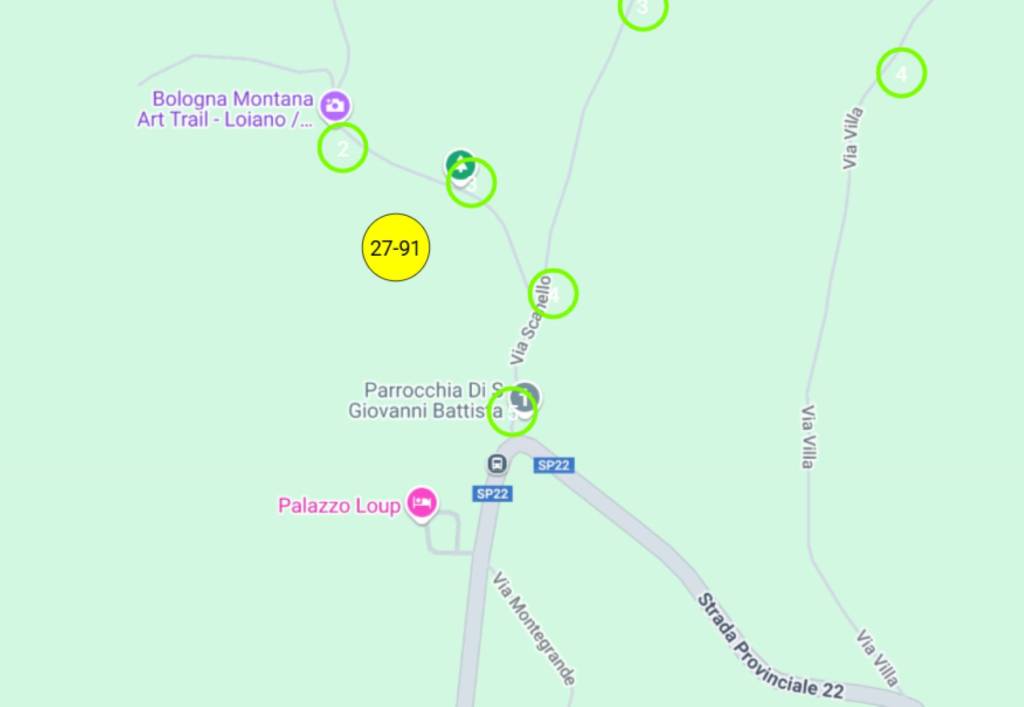
Task: Select the green circle on Via Scanello
Action: pos(553,294)
